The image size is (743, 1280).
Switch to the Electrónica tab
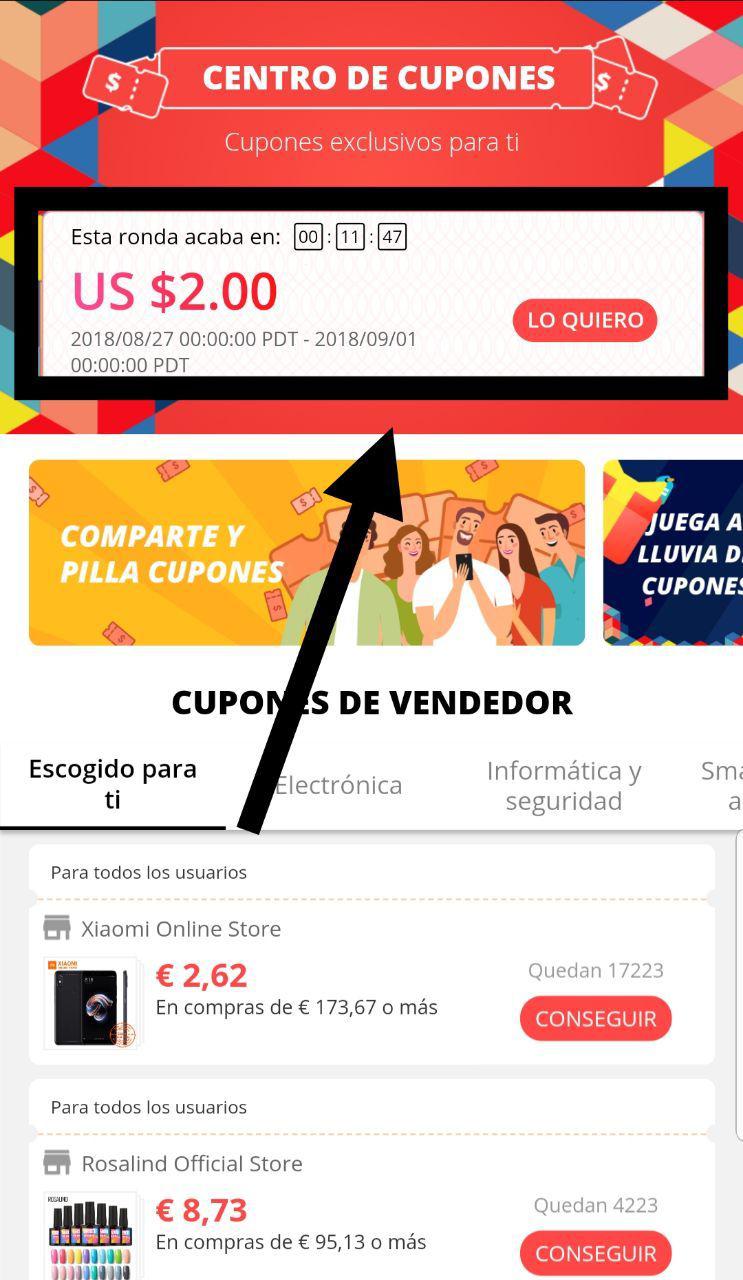point(340,786)
